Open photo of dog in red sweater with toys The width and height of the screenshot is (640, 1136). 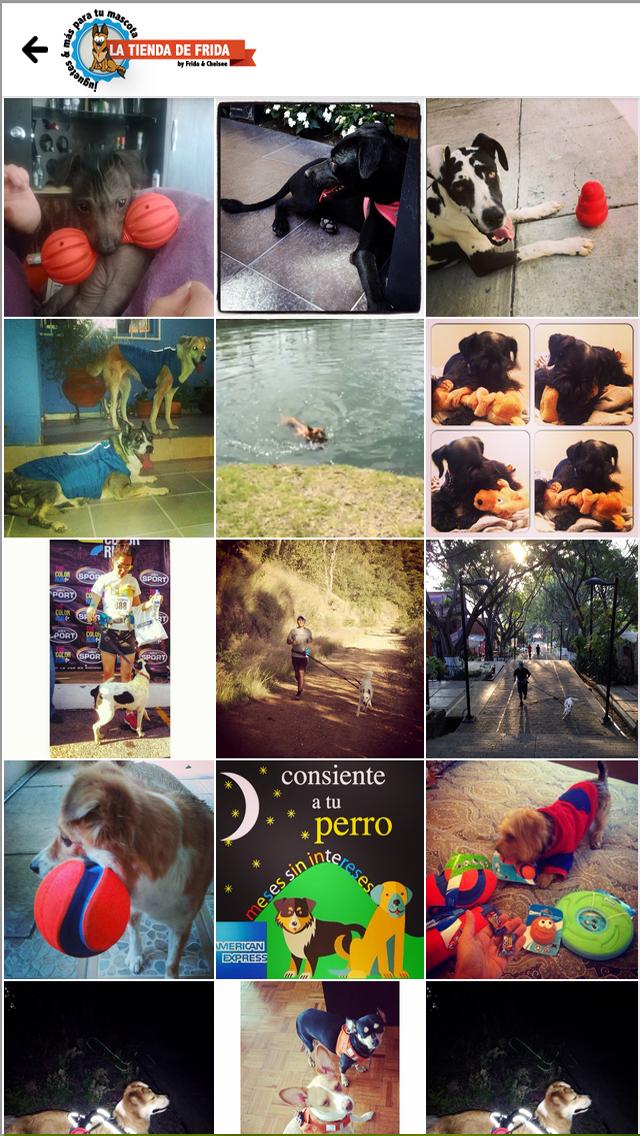click(532, 869)
